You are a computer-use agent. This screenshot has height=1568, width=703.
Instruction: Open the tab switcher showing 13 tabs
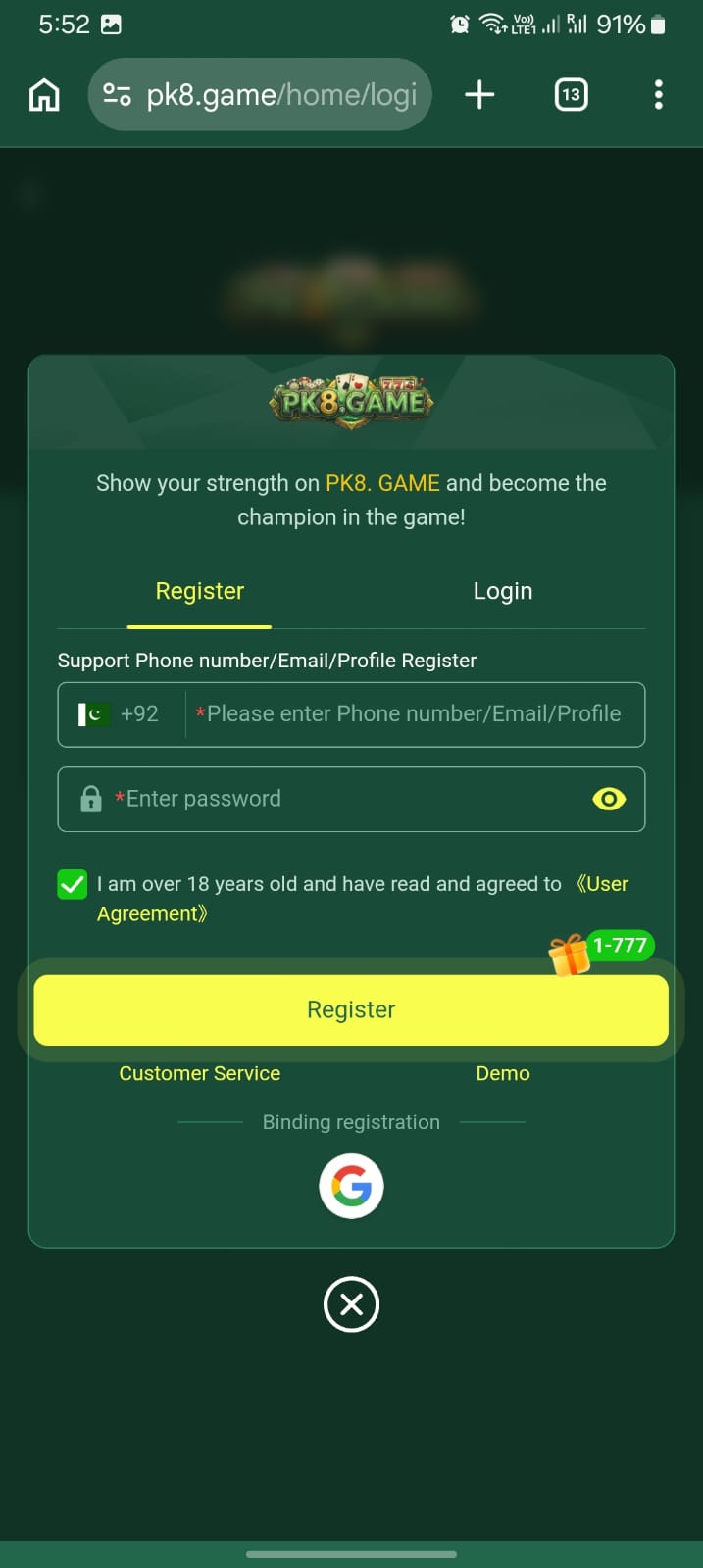pos(571,95)
